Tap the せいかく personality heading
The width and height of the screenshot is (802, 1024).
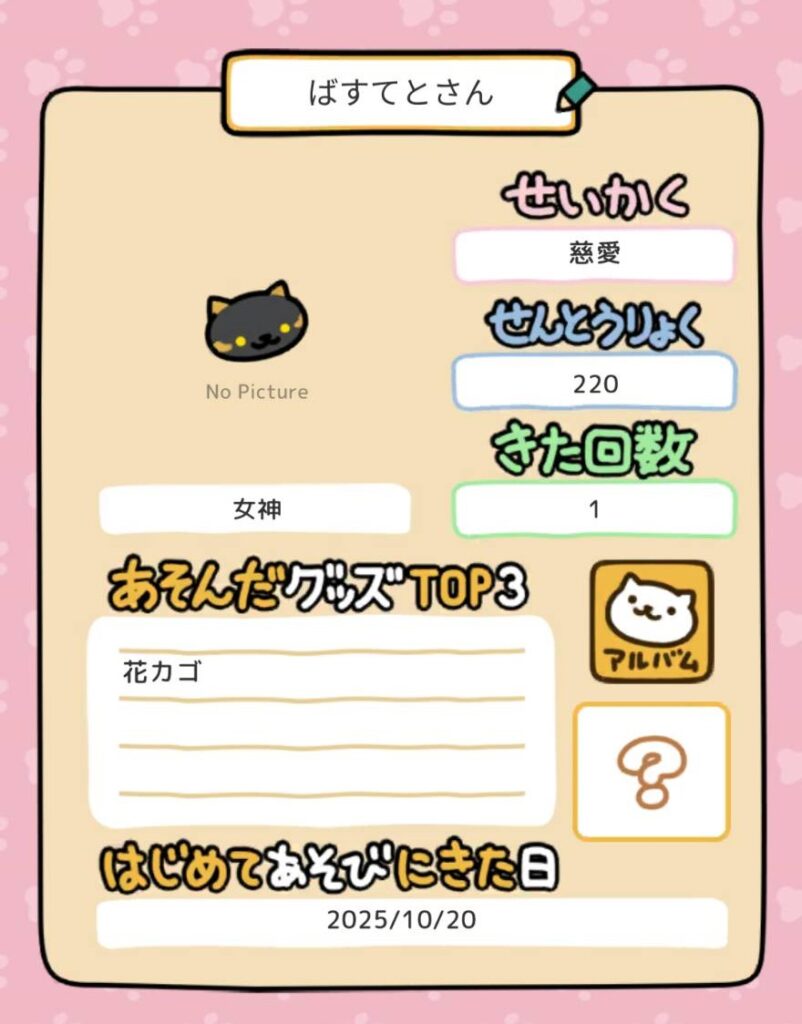(597, 194)
